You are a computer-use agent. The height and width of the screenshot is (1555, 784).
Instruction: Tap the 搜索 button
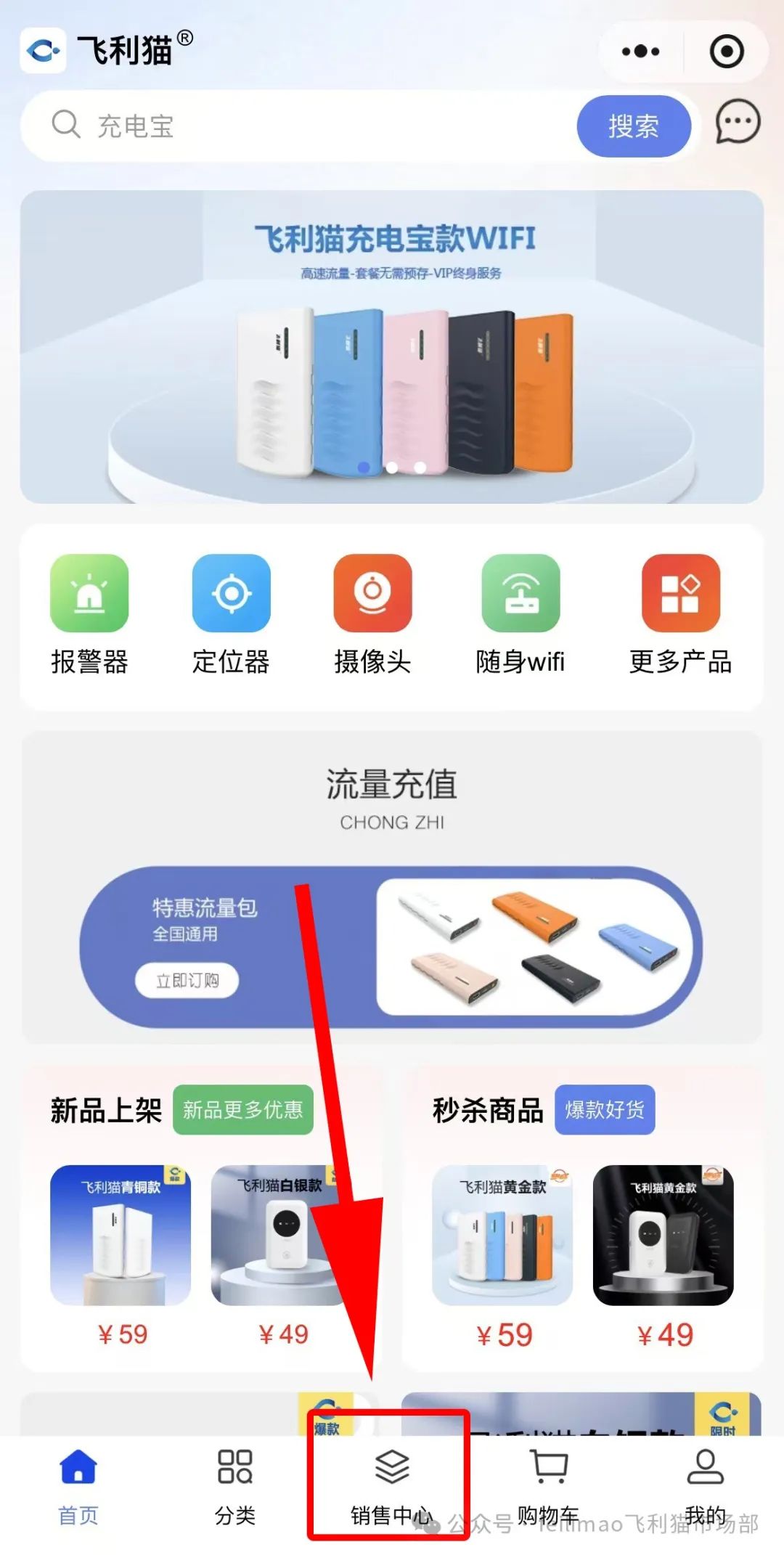(633, 126)
